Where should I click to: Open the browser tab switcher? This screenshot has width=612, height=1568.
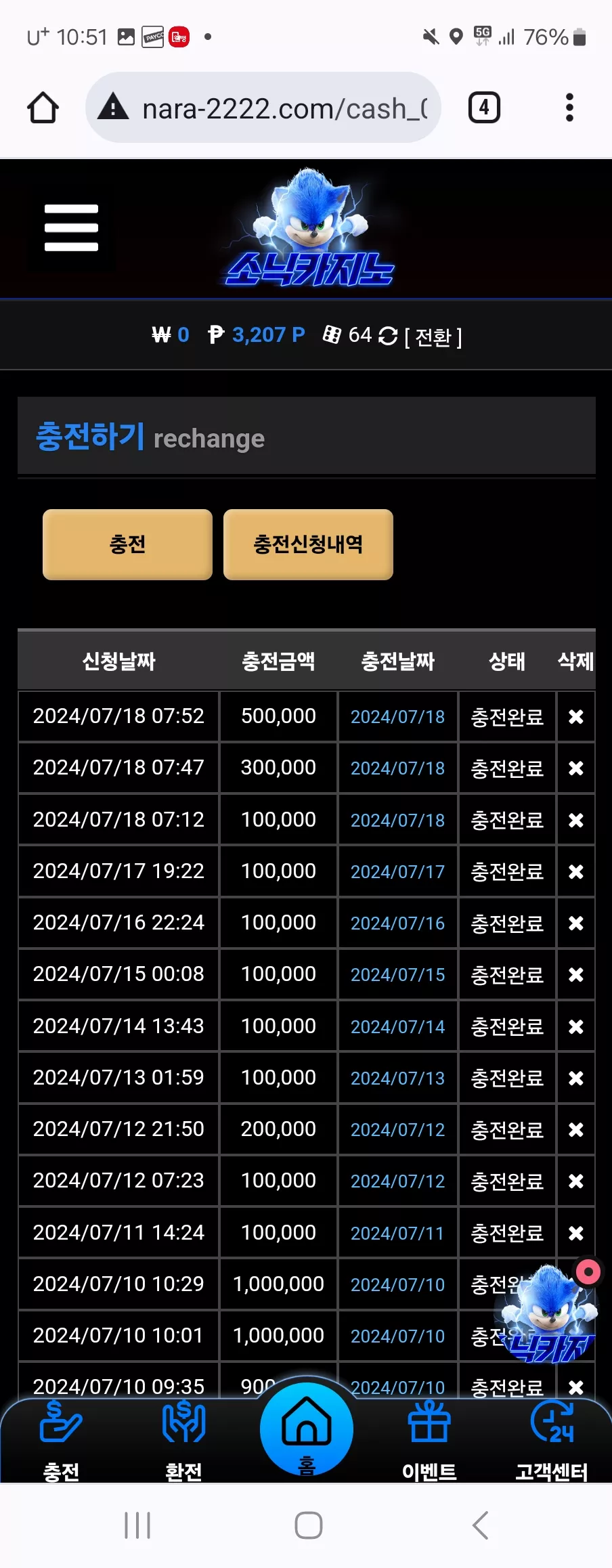(x=484, y=108)
